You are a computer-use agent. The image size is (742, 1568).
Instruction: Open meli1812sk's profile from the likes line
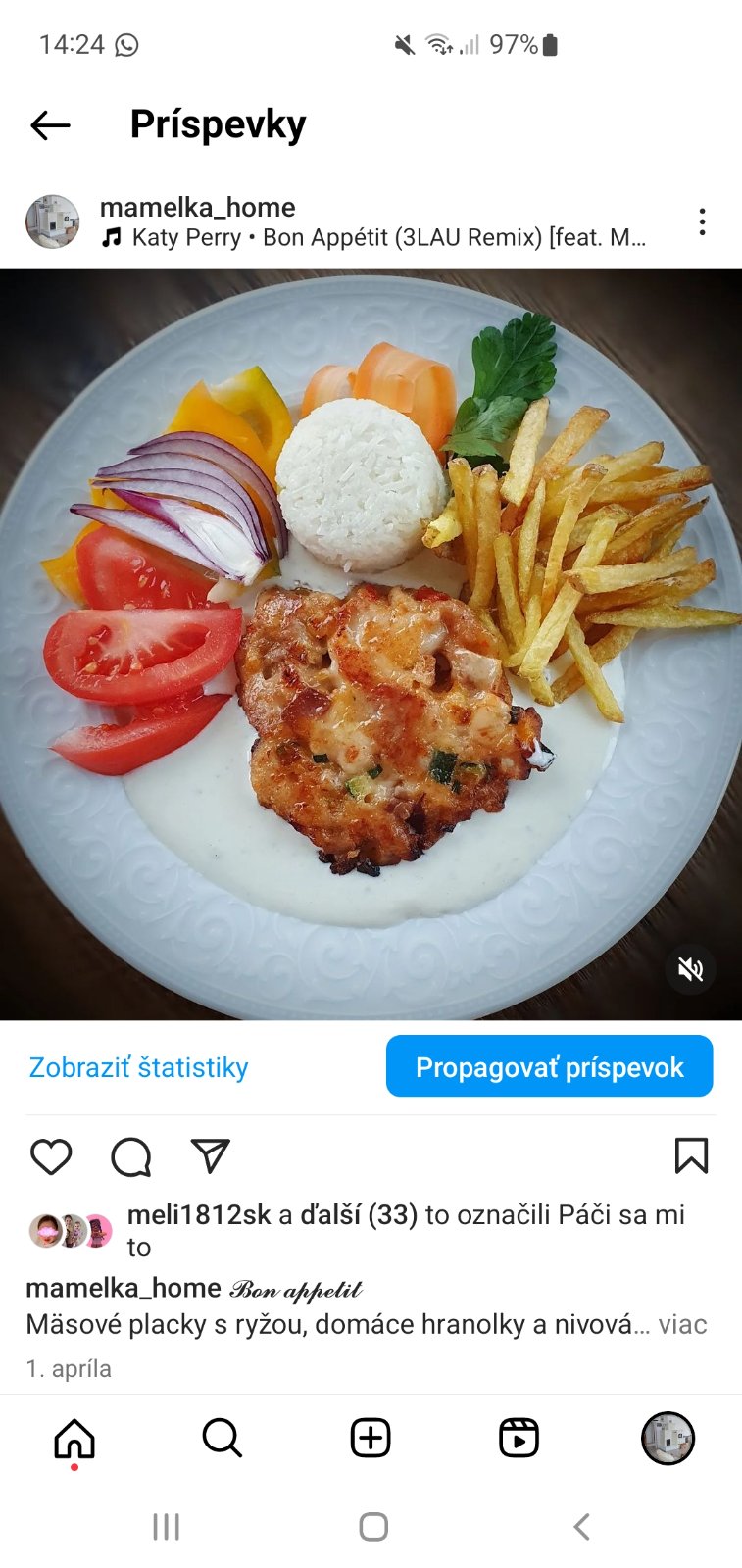pos(199,1215)
